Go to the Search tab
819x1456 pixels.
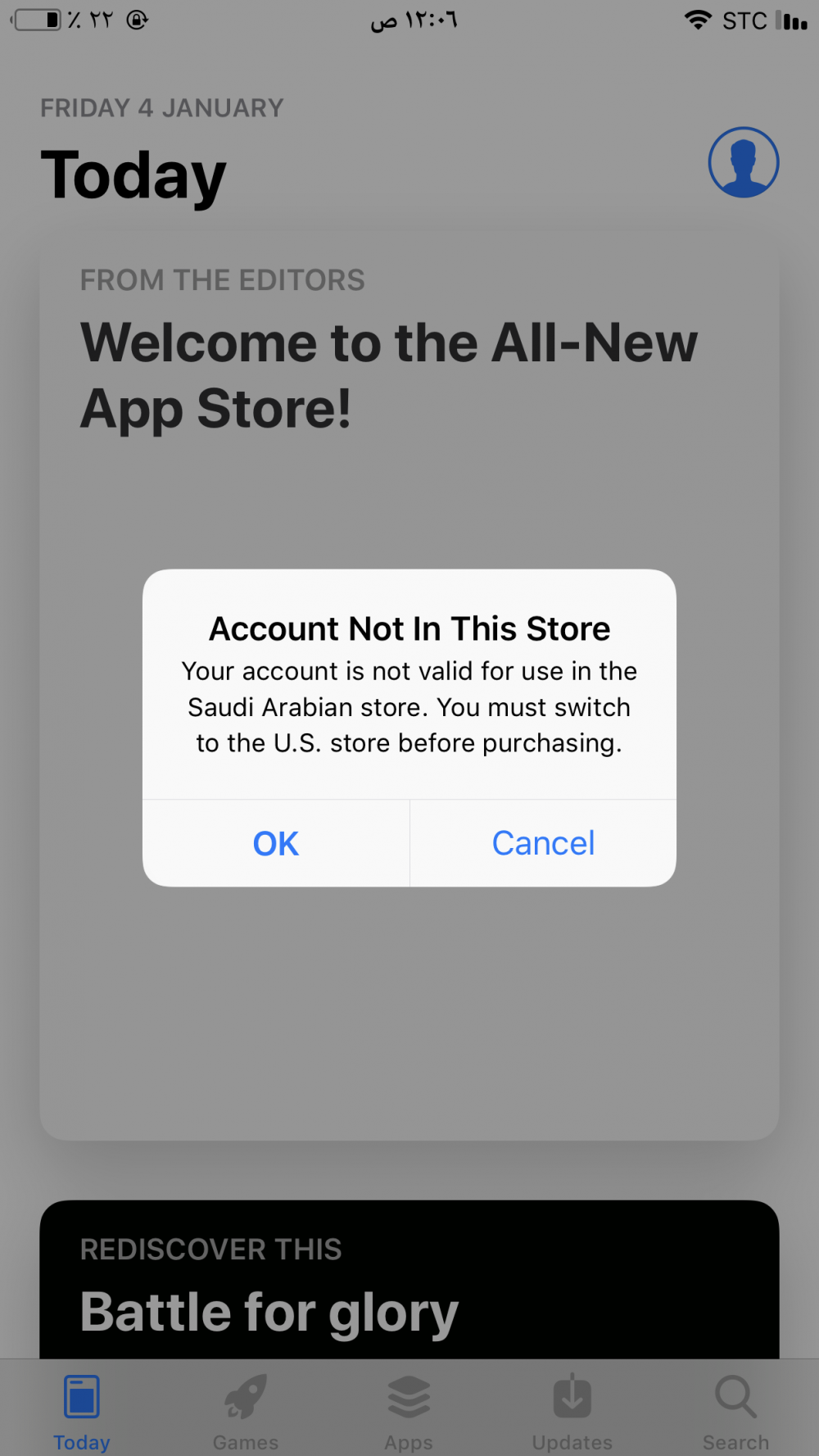coord(735,1409)
